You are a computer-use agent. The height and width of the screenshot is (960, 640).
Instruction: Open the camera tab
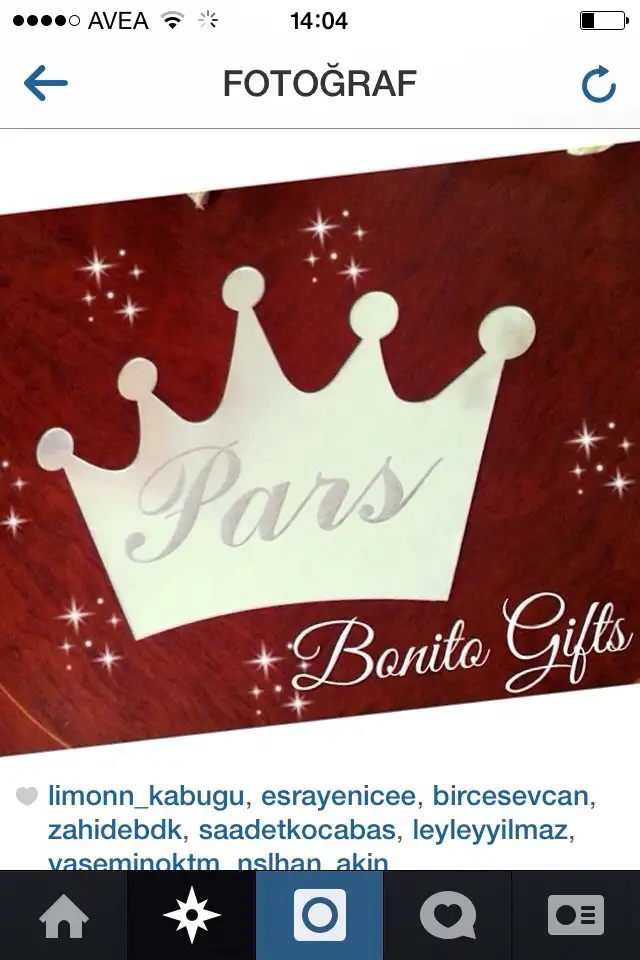click(320, 915)
